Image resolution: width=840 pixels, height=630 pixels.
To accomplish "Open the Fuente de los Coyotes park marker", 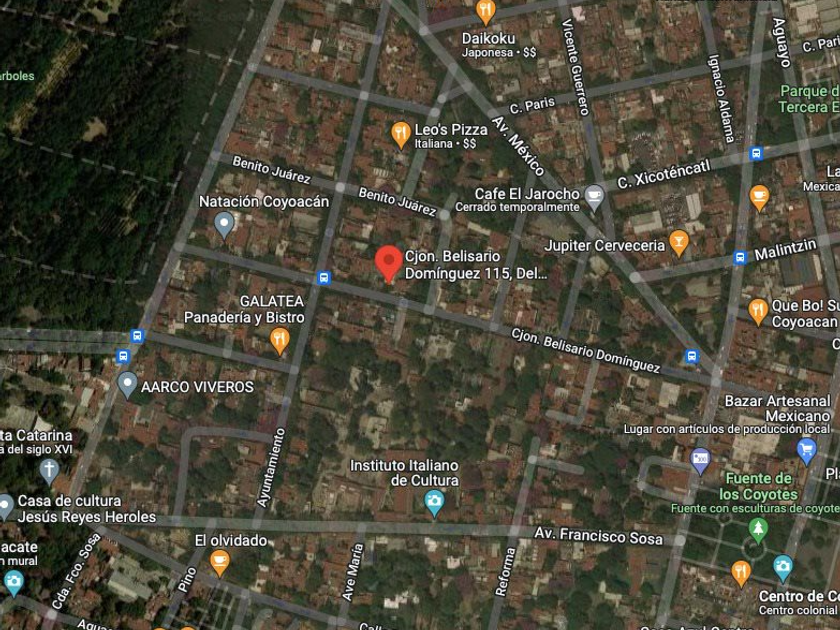I will pyautogui.click(x=758, y=530).
